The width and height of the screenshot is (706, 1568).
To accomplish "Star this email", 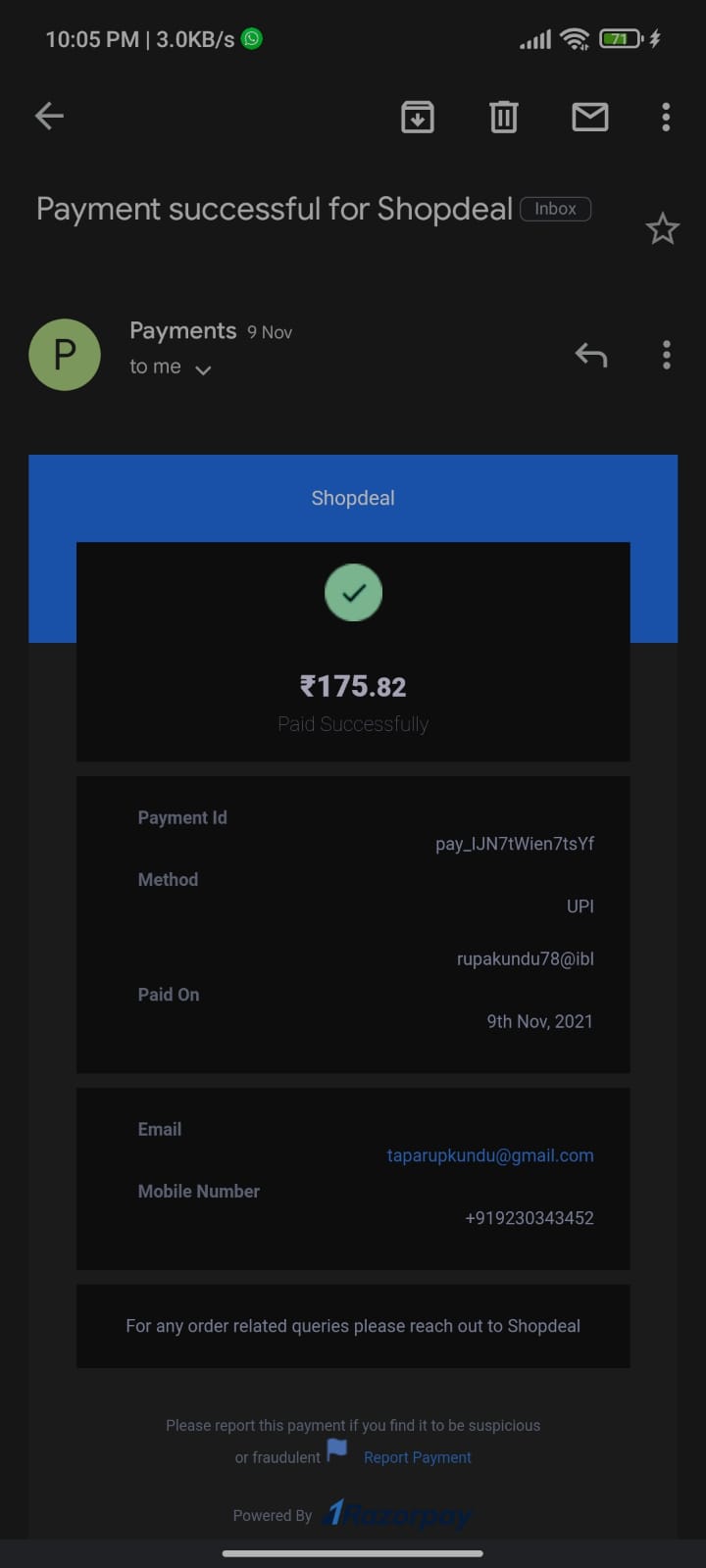I will 662,229.
